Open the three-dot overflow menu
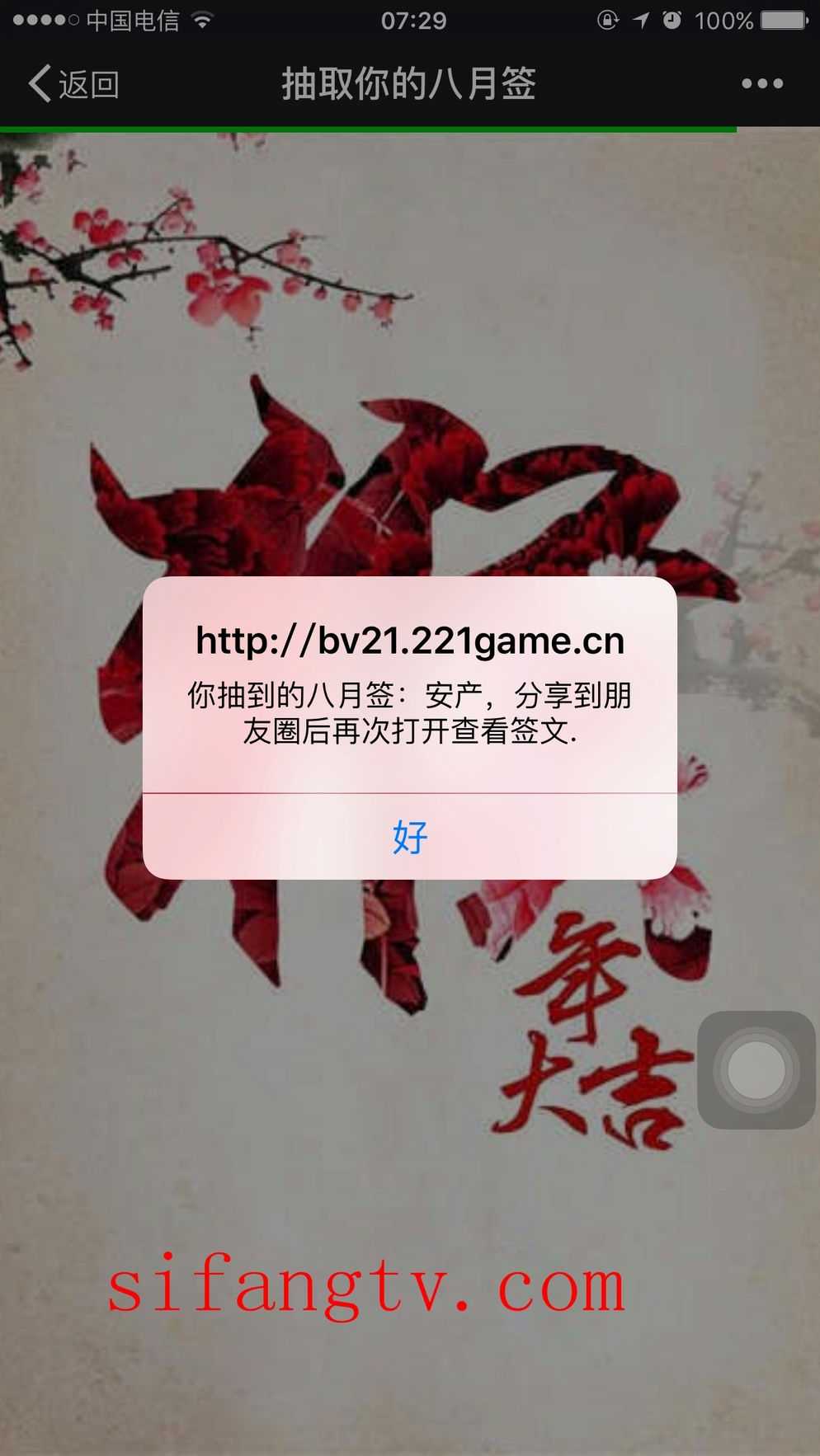820x1456 pixels. tap(761, 83)
